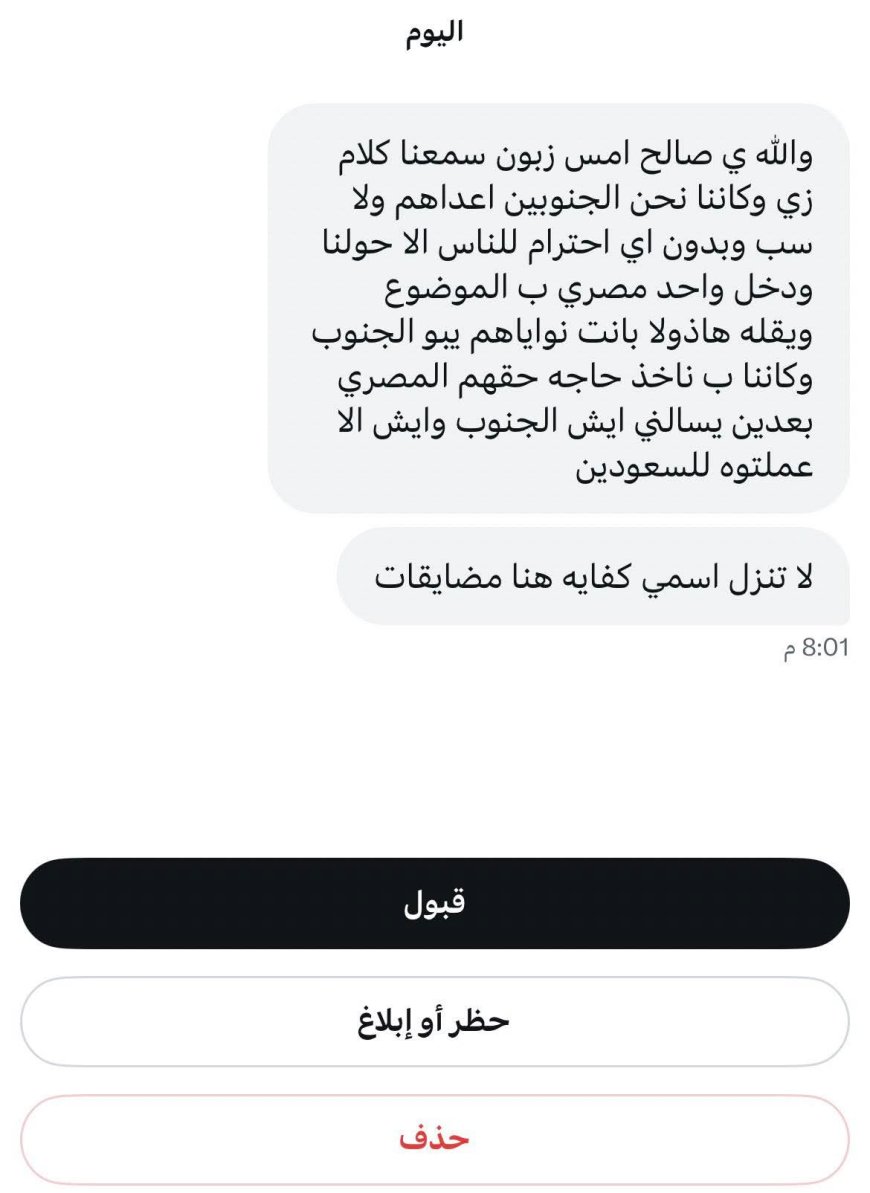
Task: Delete the conversation with حذف
Action: coord(435,1139)
